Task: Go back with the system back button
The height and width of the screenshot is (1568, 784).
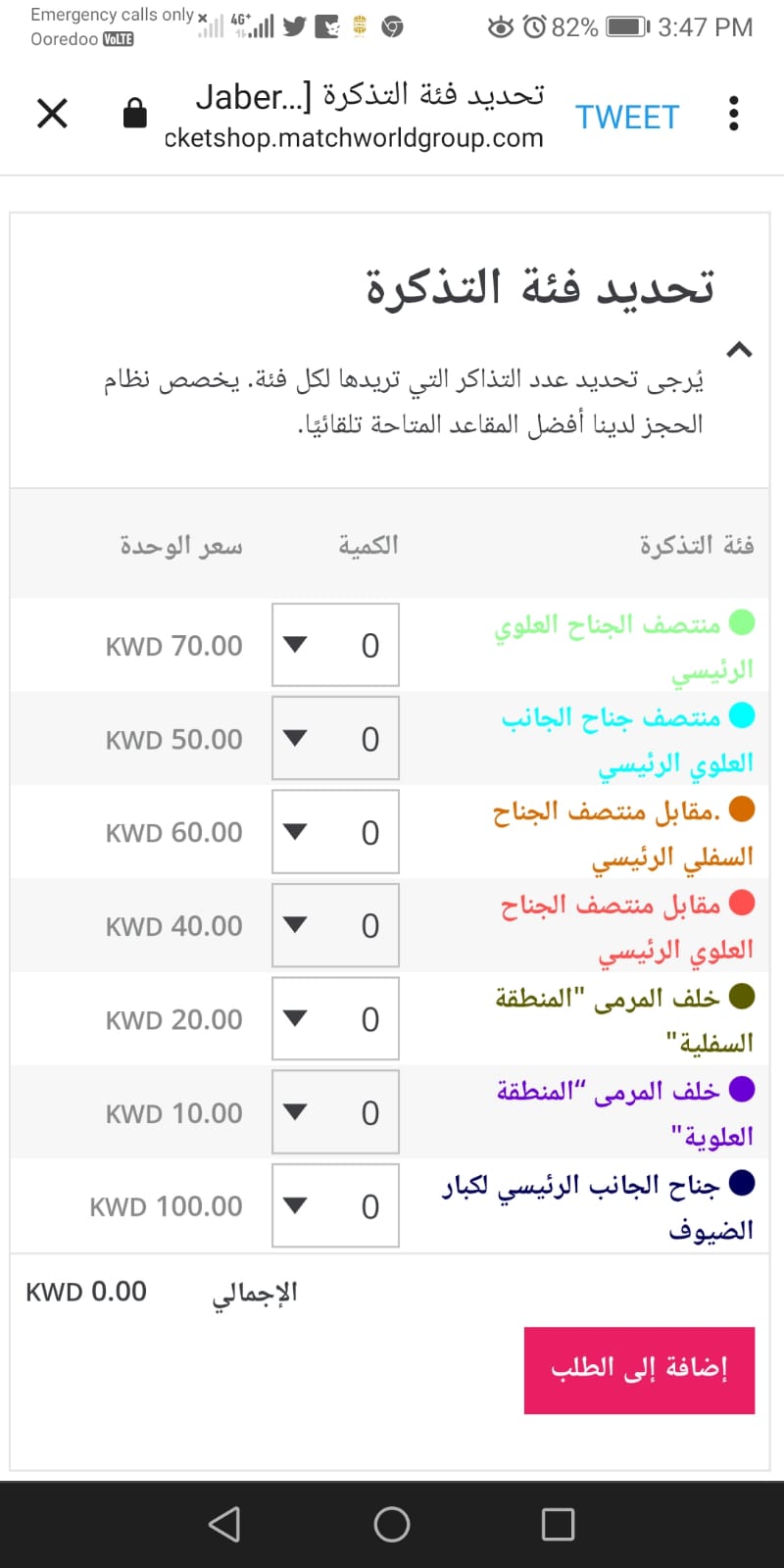Action: (224, 1524)
